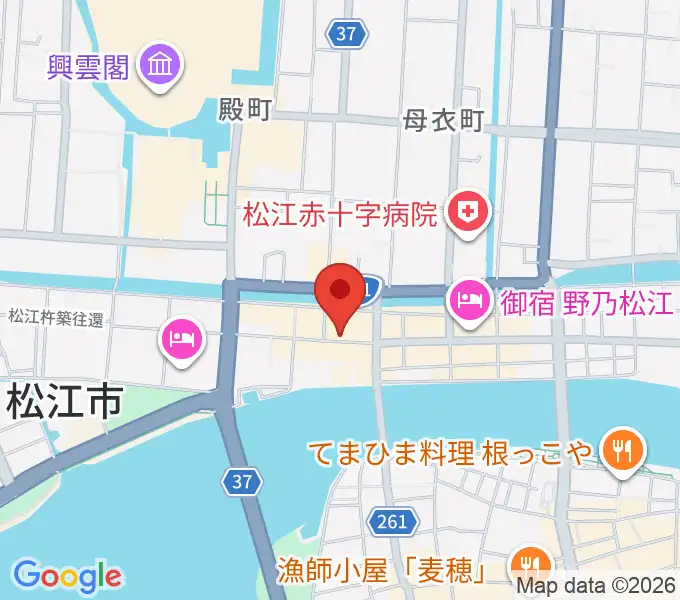Select the 松江赤十字病院 hospital marker
680x600 pixels.
(465, 212)
